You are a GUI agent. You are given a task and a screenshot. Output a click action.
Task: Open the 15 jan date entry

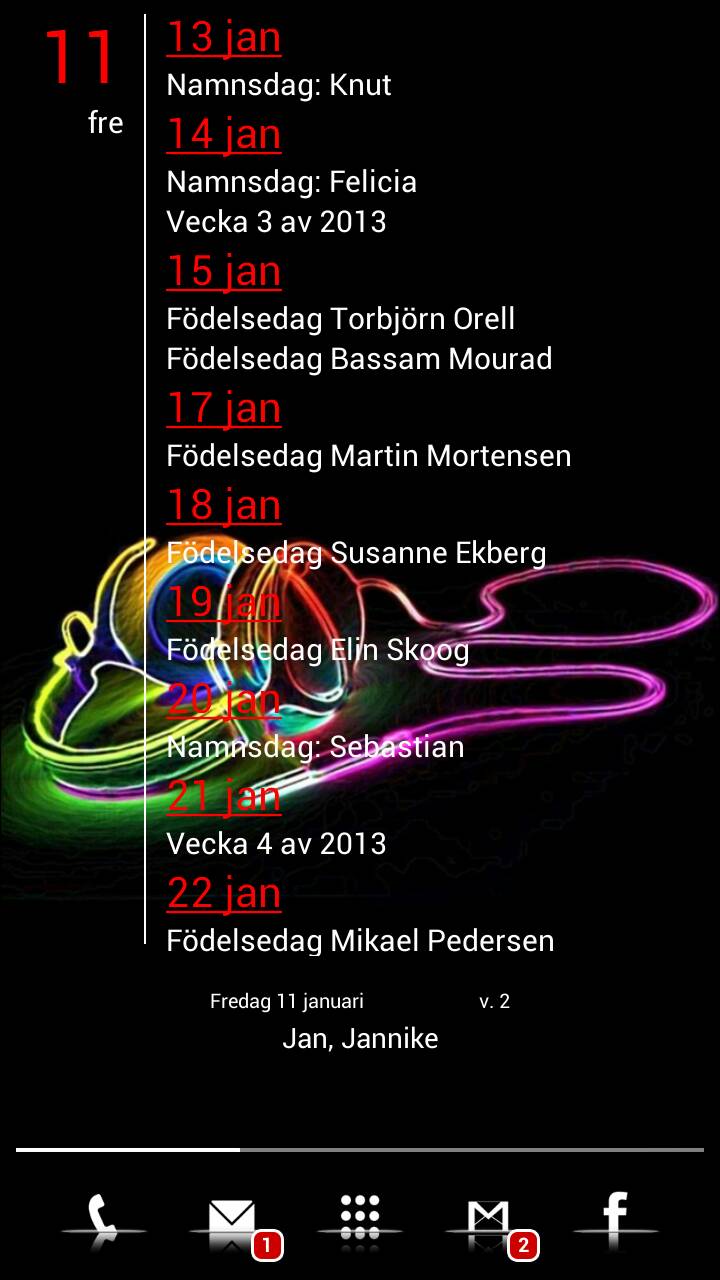pyautogui.click(x=223, y=272)
